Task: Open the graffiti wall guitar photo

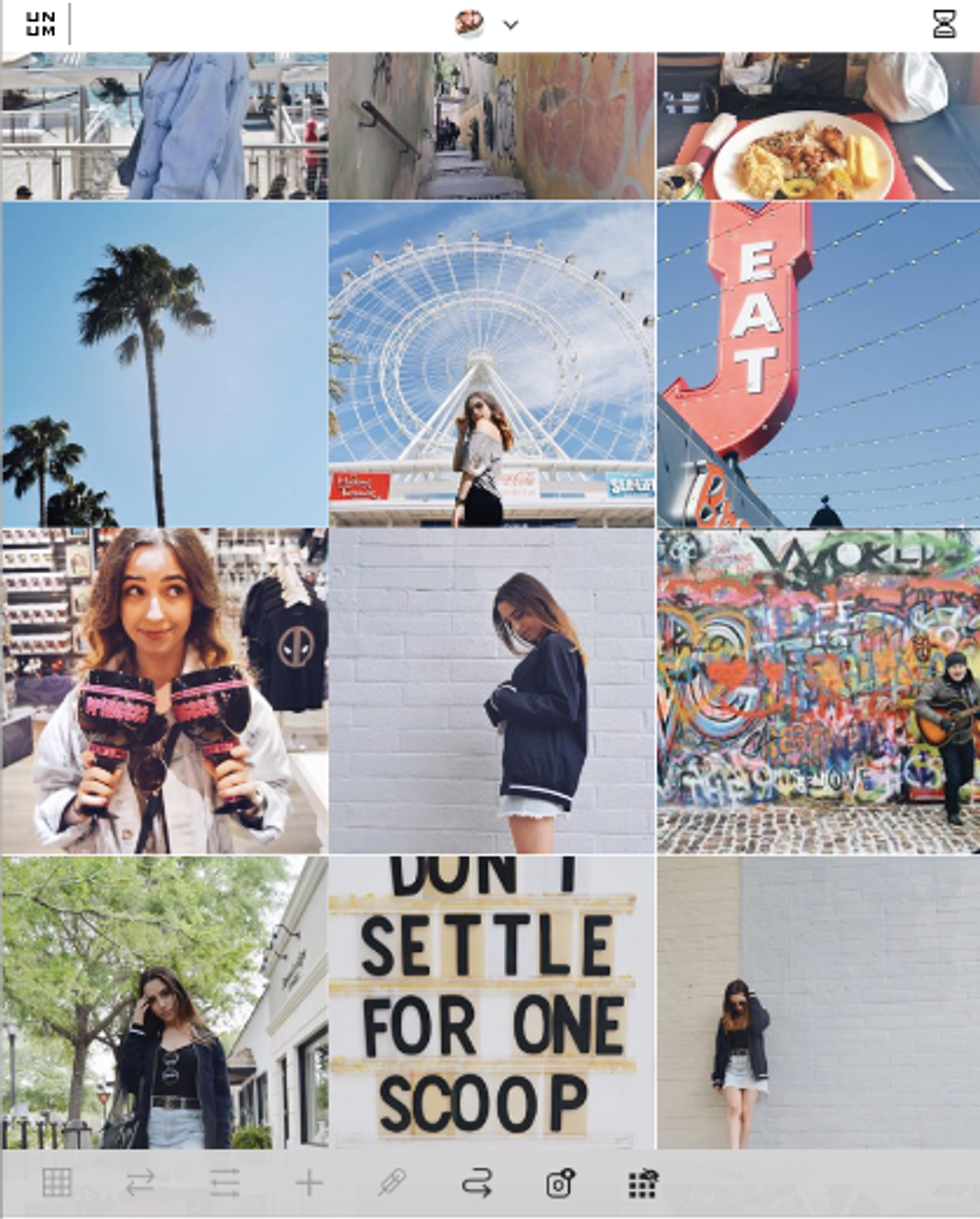Action: click(818, 690)
